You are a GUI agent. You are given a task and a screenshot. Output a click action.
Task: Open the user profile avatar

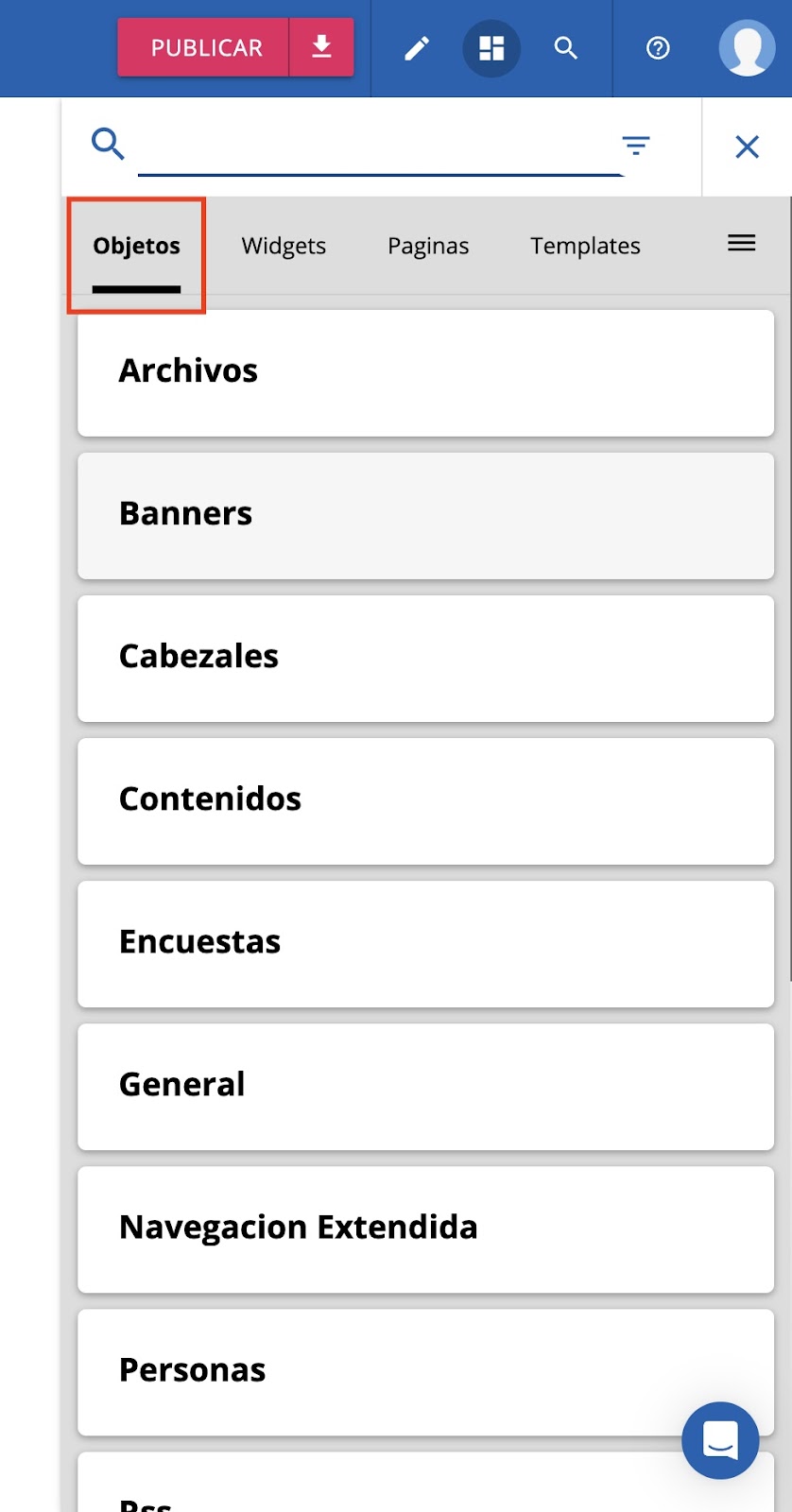747,47
